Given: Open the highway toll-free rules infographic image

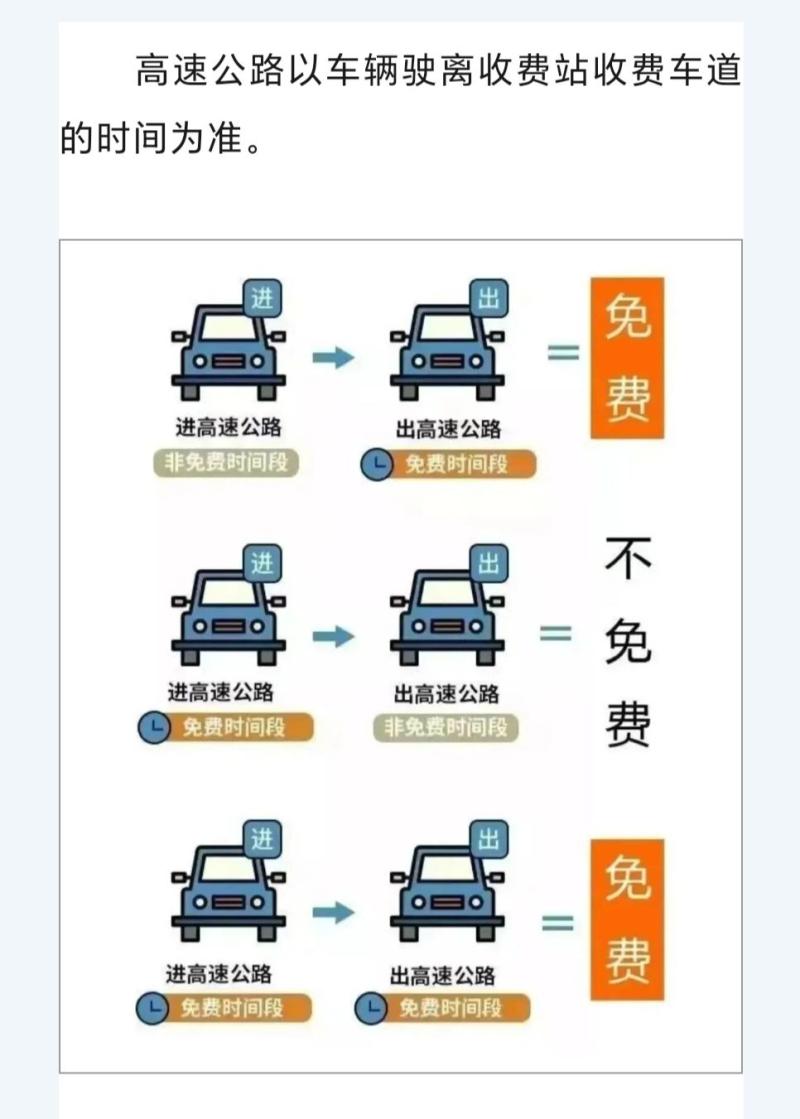Looking at the screenshot, I should click(x=400, y=655).
